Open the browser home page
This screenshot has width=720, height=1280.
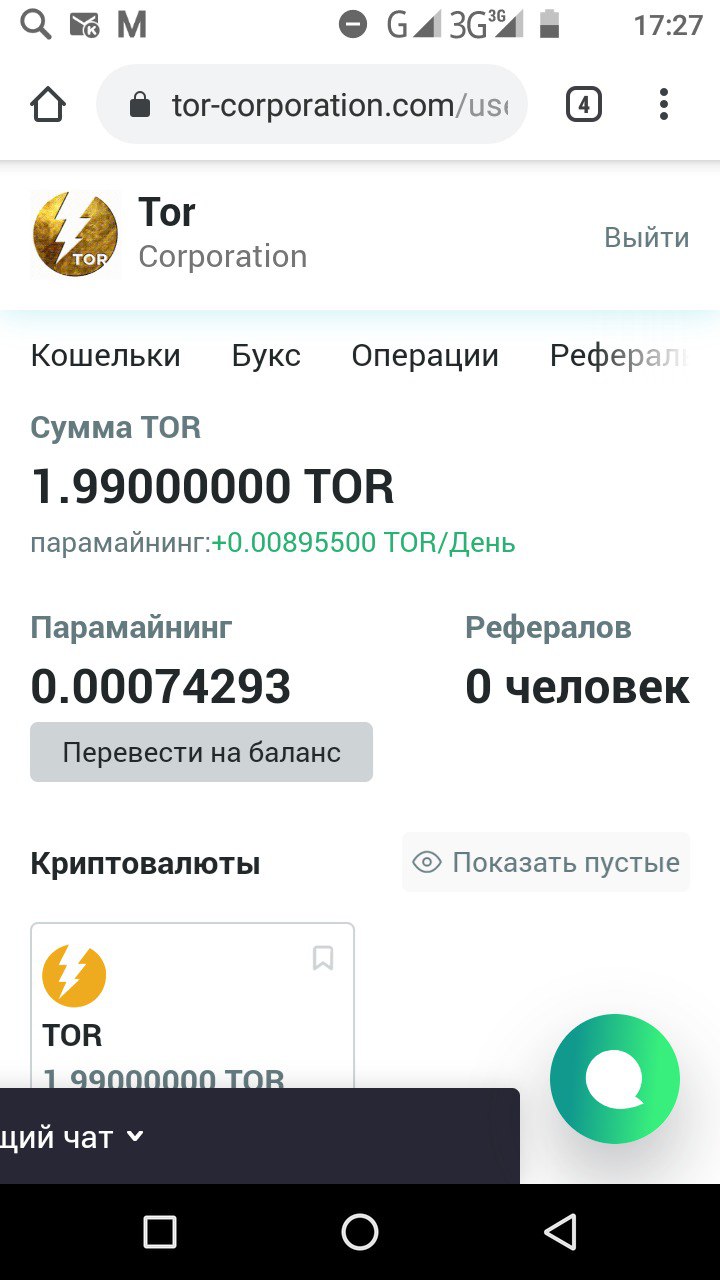[x=48, y=105]
